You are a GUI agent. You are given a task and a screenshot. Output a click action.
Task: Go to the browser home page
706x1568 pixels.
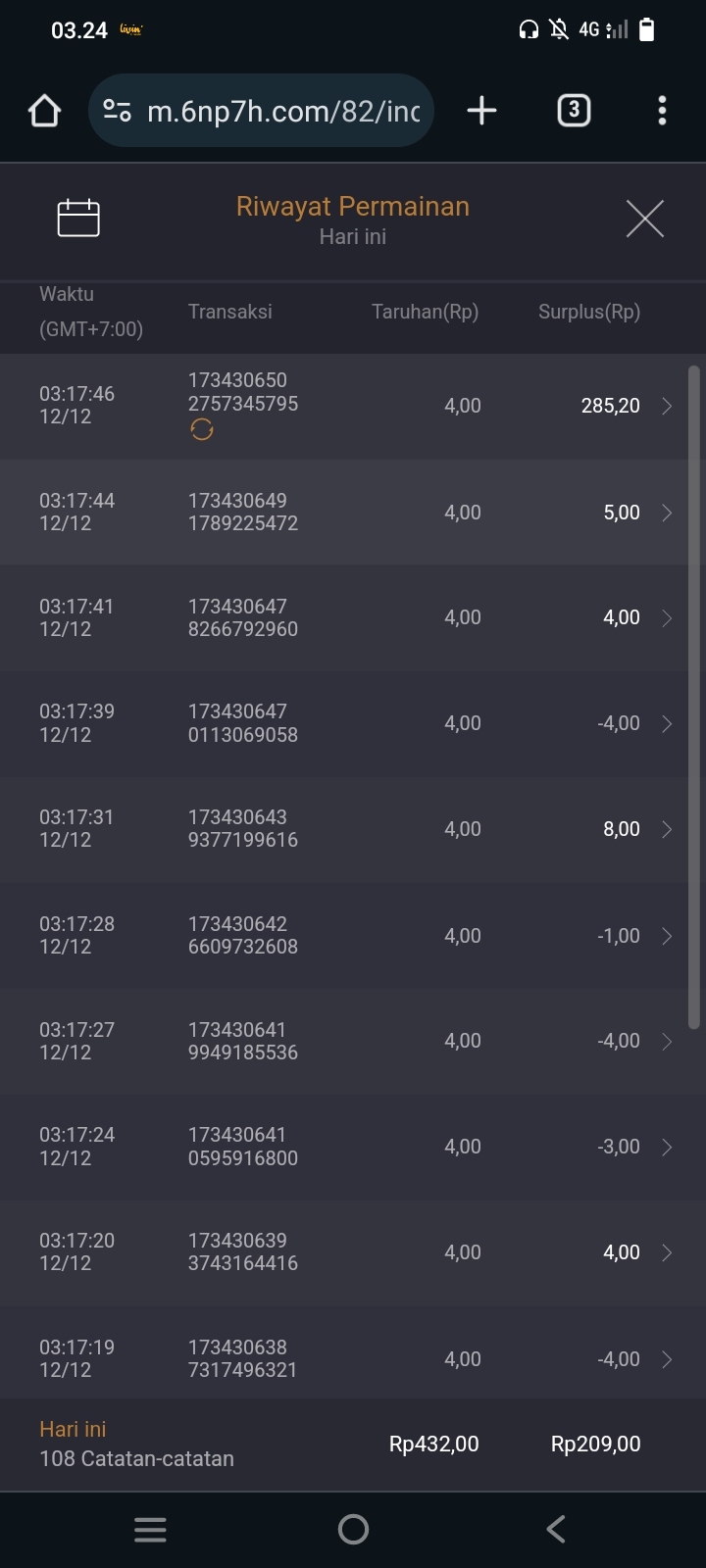point(45,111)
